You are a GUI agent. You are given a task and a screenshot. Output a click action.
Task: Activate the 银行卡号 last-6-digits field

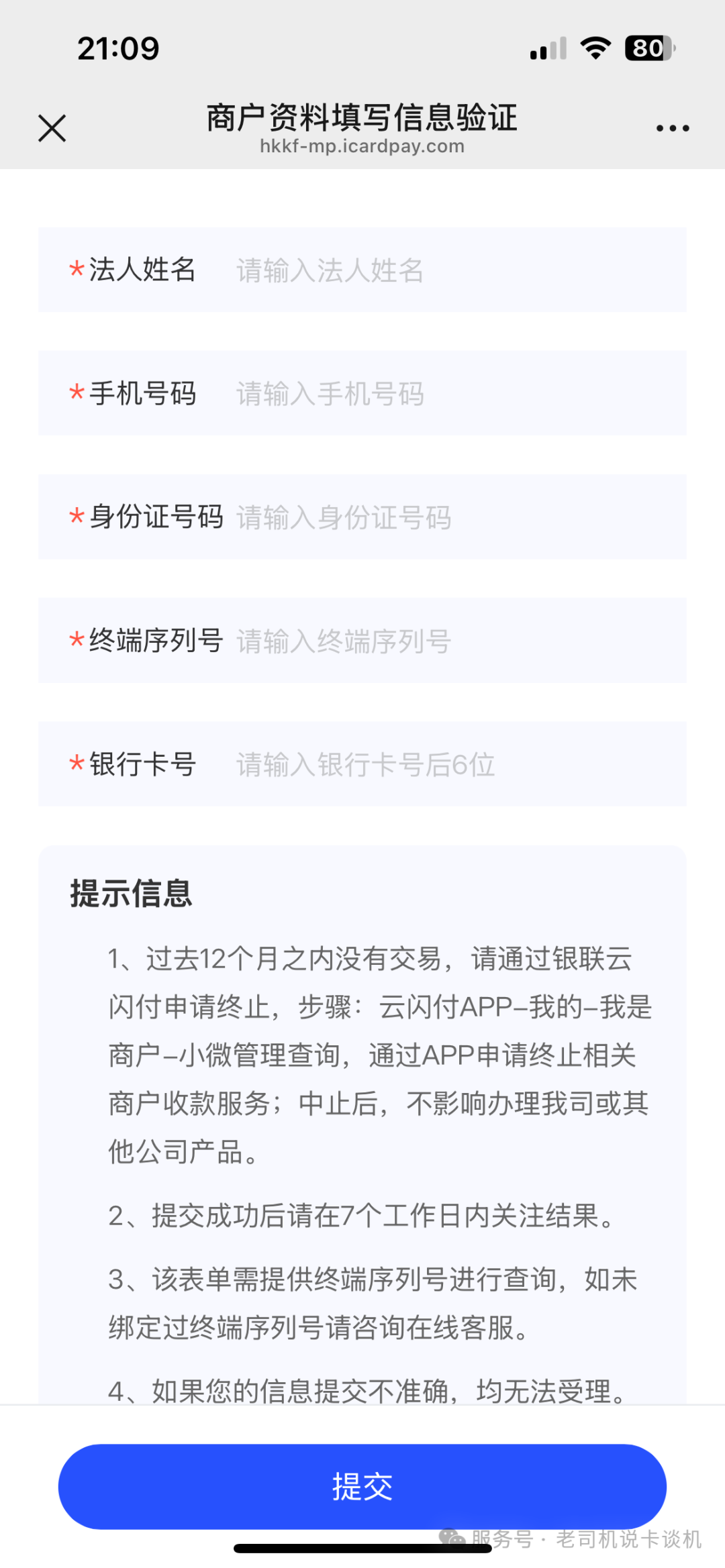point(456,764)
